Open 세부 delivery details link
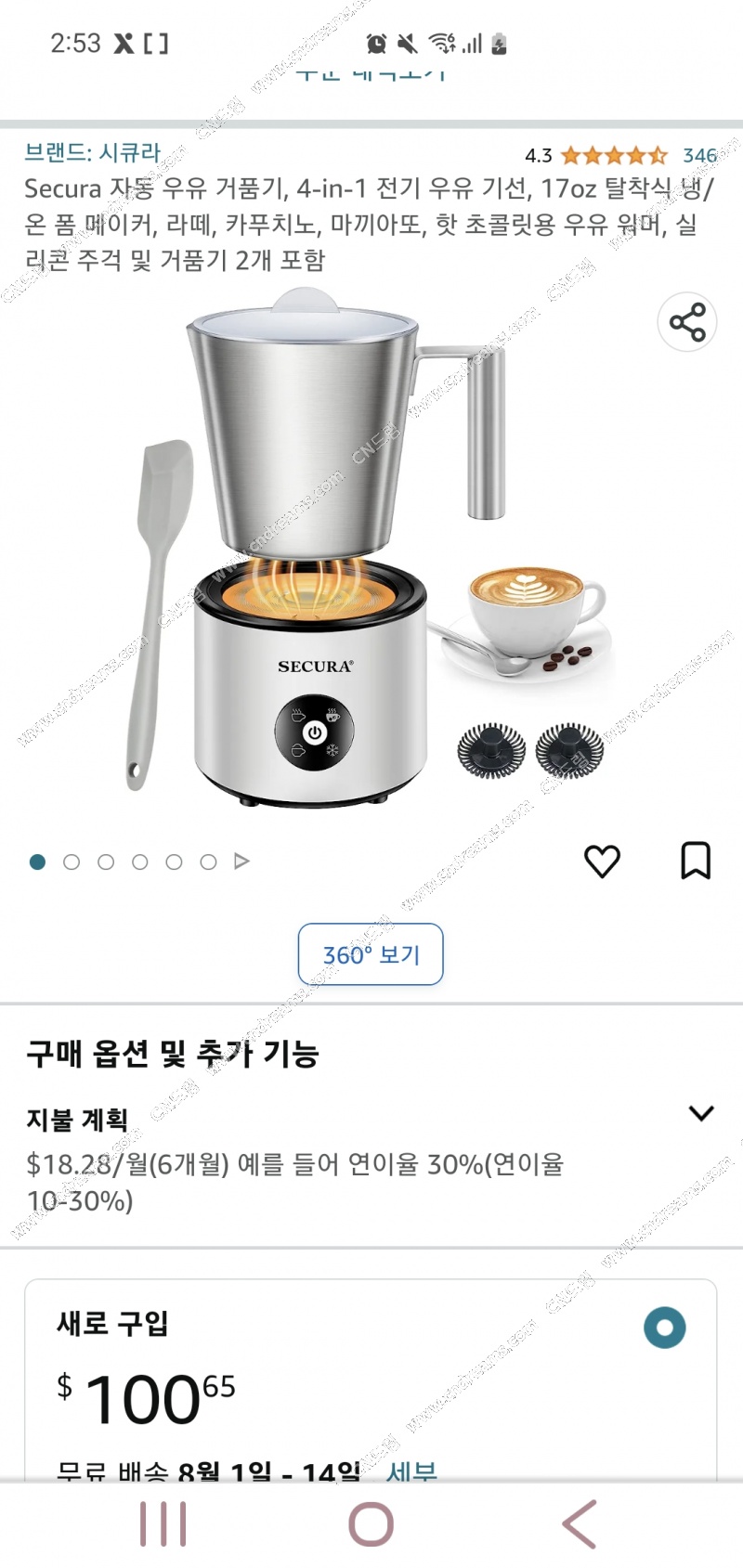This screenshot has width=743, height=1568. pos(411,1470)
